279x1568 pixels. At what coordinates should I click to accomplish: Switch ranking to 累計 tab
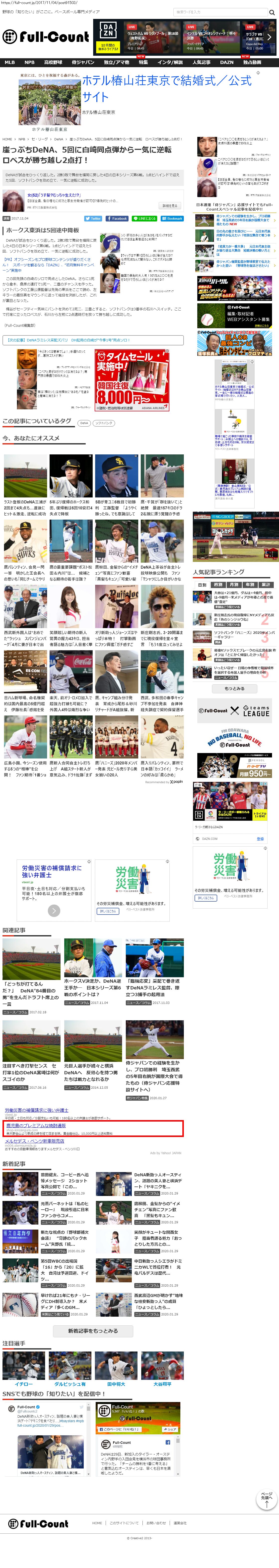tap(265, 585)
